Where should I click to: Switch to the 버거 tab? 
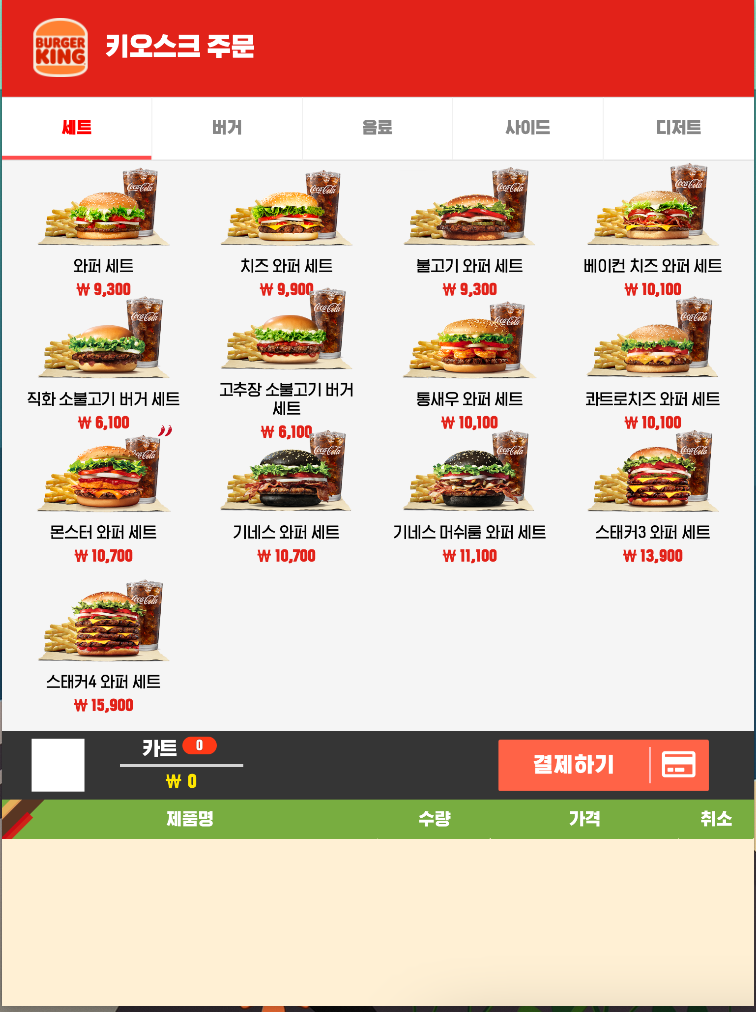click(x=227, y=128)
